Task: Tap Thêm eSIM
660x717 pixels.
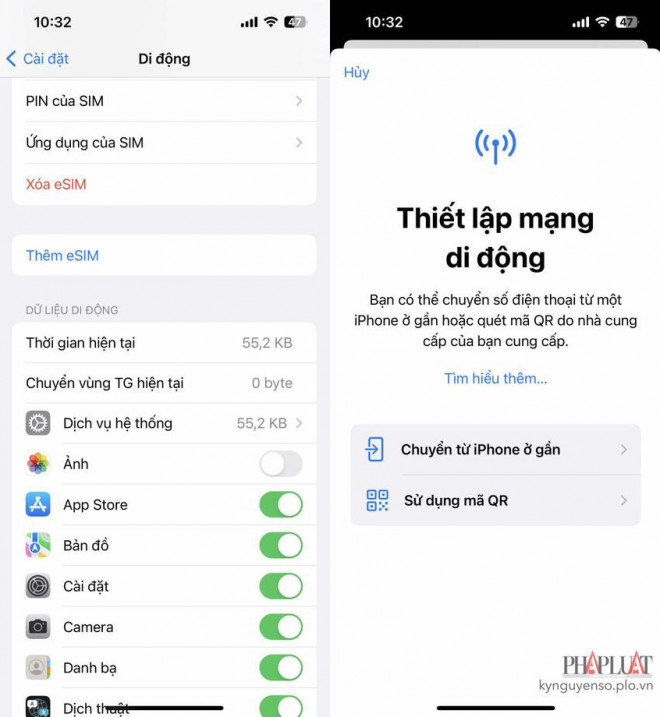Action: 63,256
